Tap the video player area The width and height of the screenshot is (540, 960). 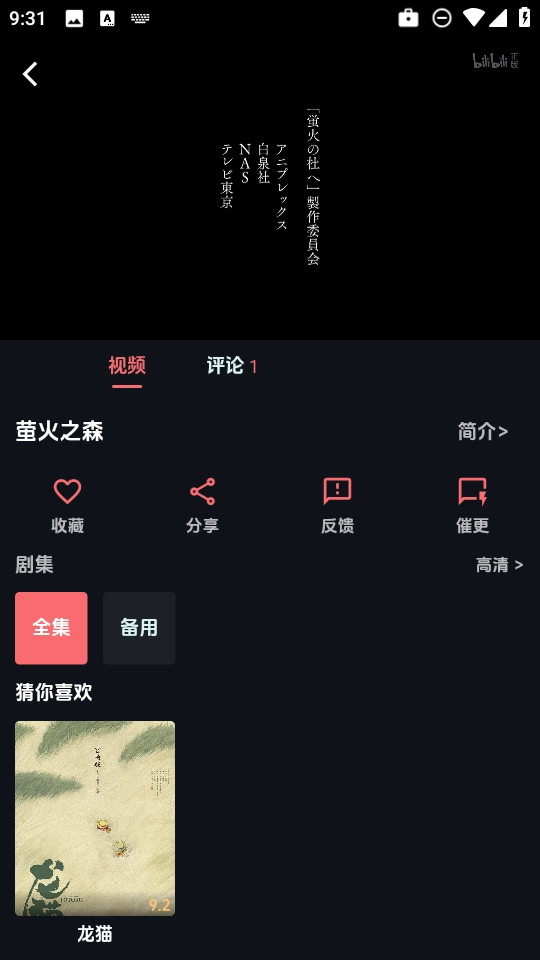point(270,187)
